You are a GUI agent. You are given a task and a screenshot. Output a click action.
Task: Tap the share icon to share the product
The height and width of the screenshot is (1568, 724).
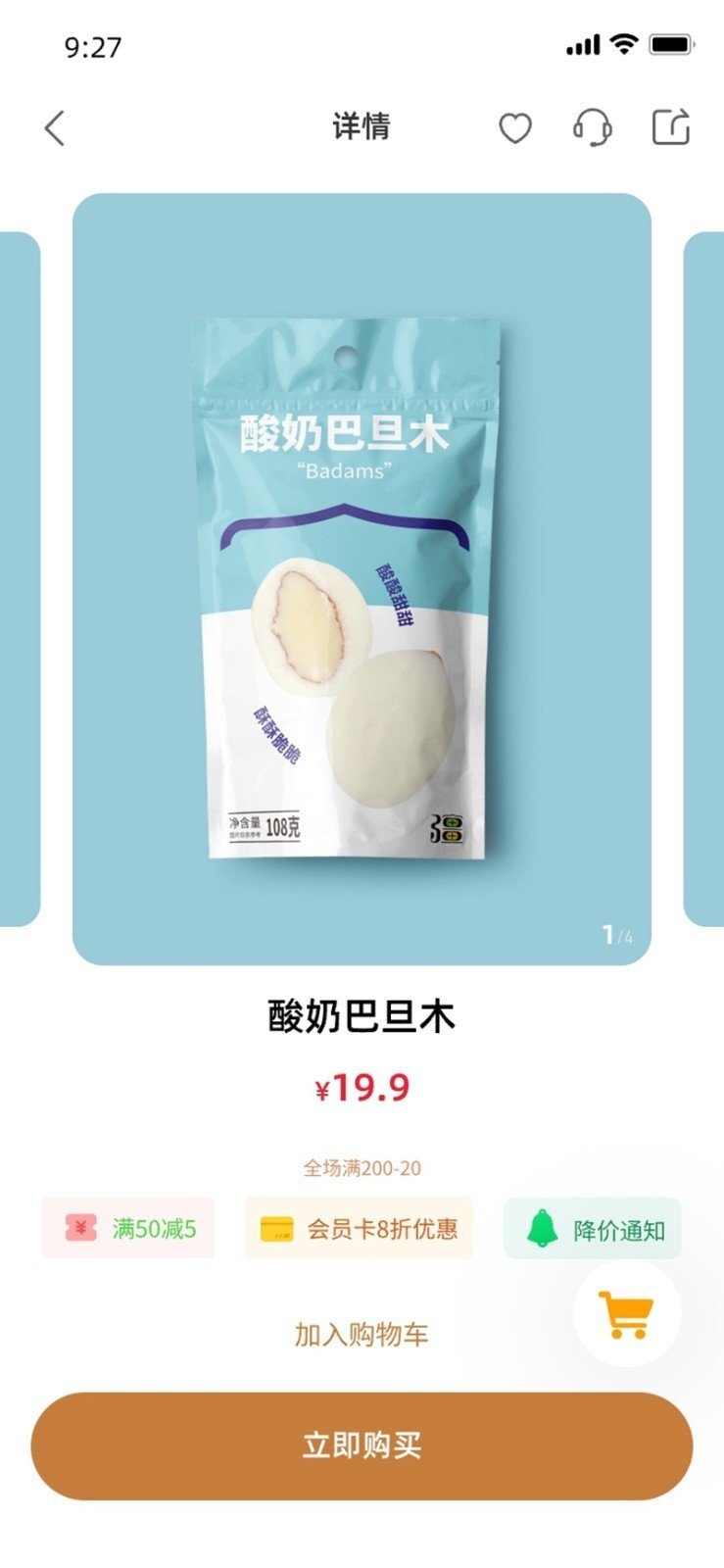670,128
